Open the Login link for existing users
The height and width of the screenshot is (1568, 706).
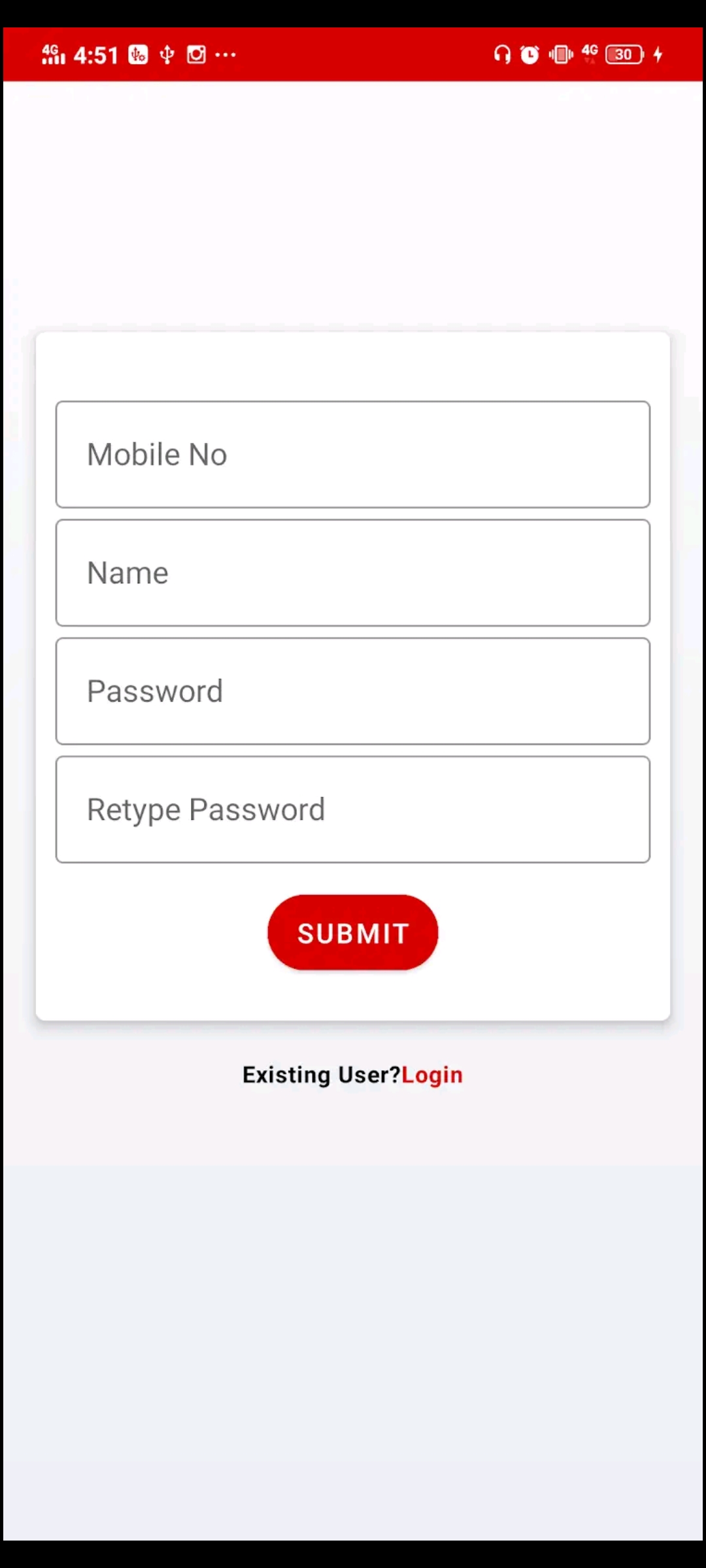click(432, 1075)
